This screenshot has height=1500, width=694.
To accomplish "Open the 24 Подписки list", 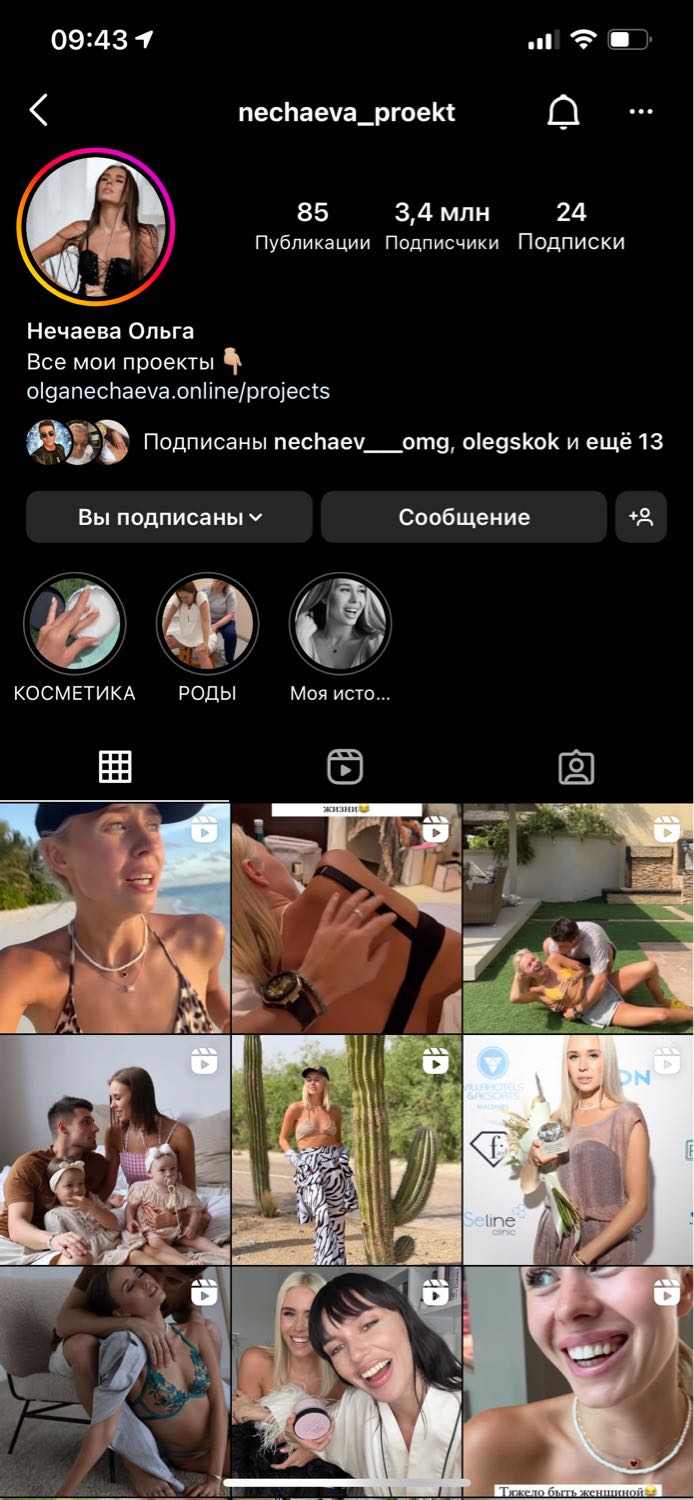I will [x=571, y=226].
